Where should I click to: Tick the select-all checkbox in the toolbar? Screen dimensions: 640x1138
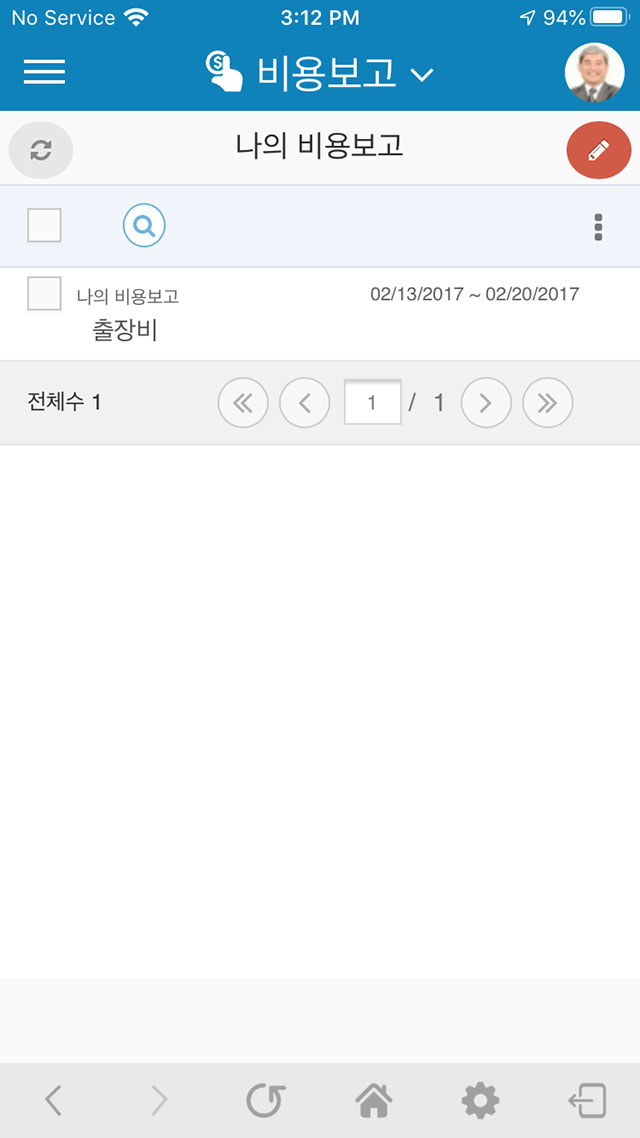(44, 225)
